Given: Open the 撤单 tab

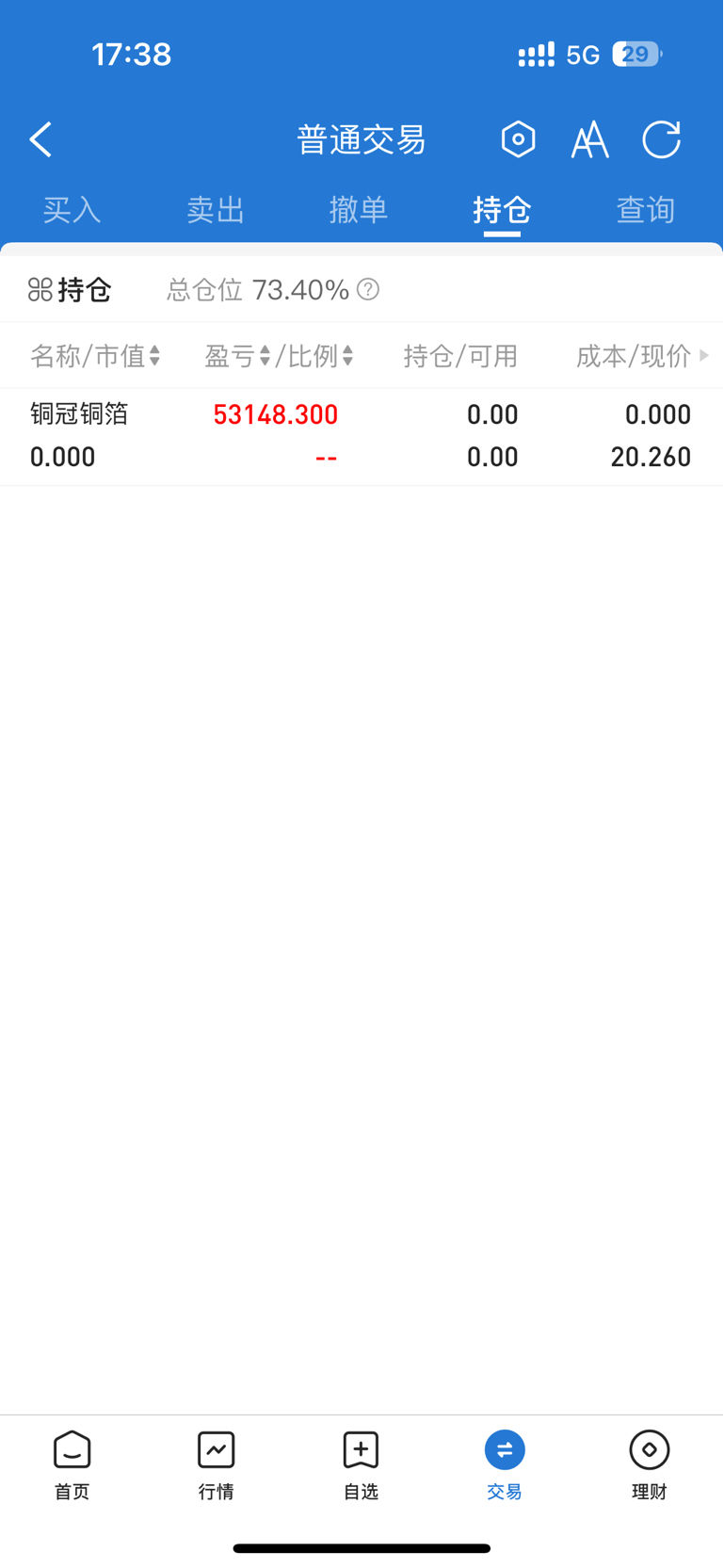Looking at the screenshot, I should pyautogui.click(x=359, y=209).
